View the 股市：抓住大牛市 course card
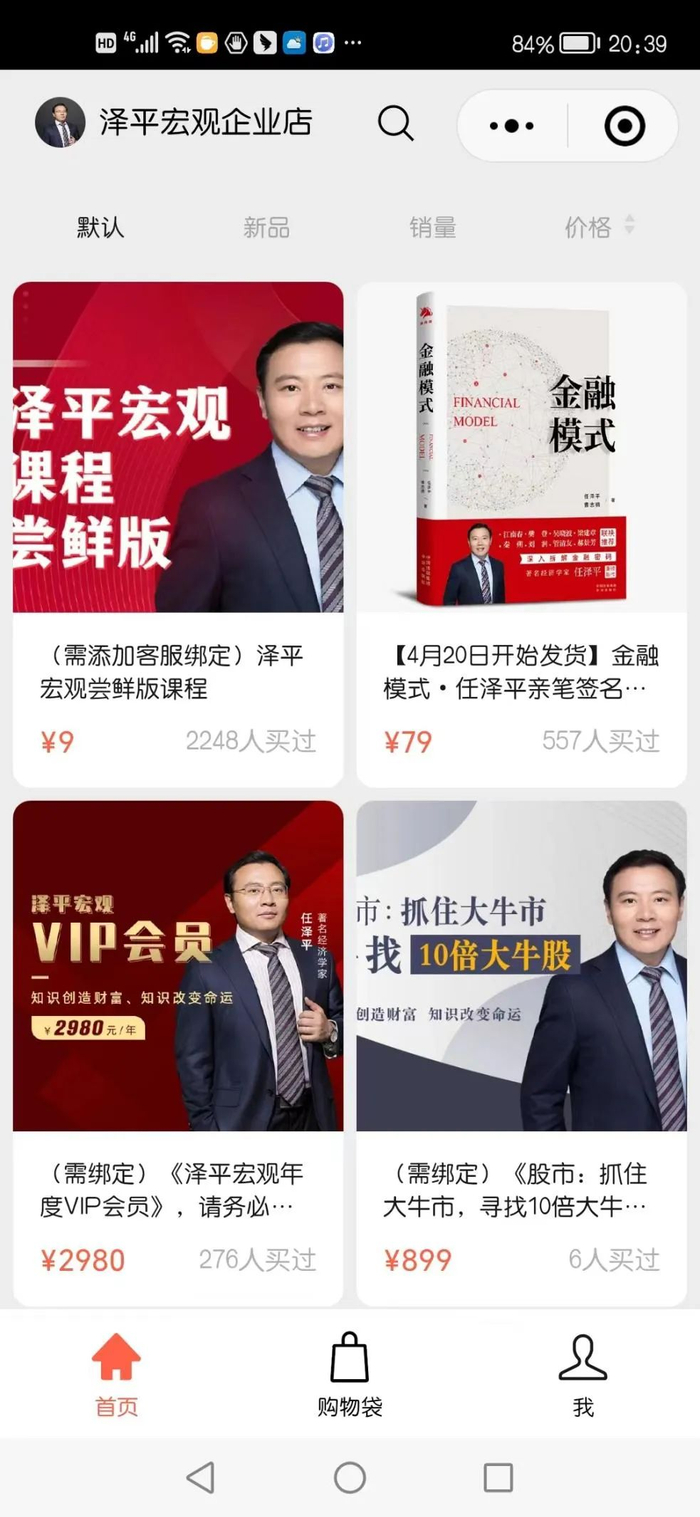The width and height of the screenshot is (700, 1517). (x=521, y=1053)
